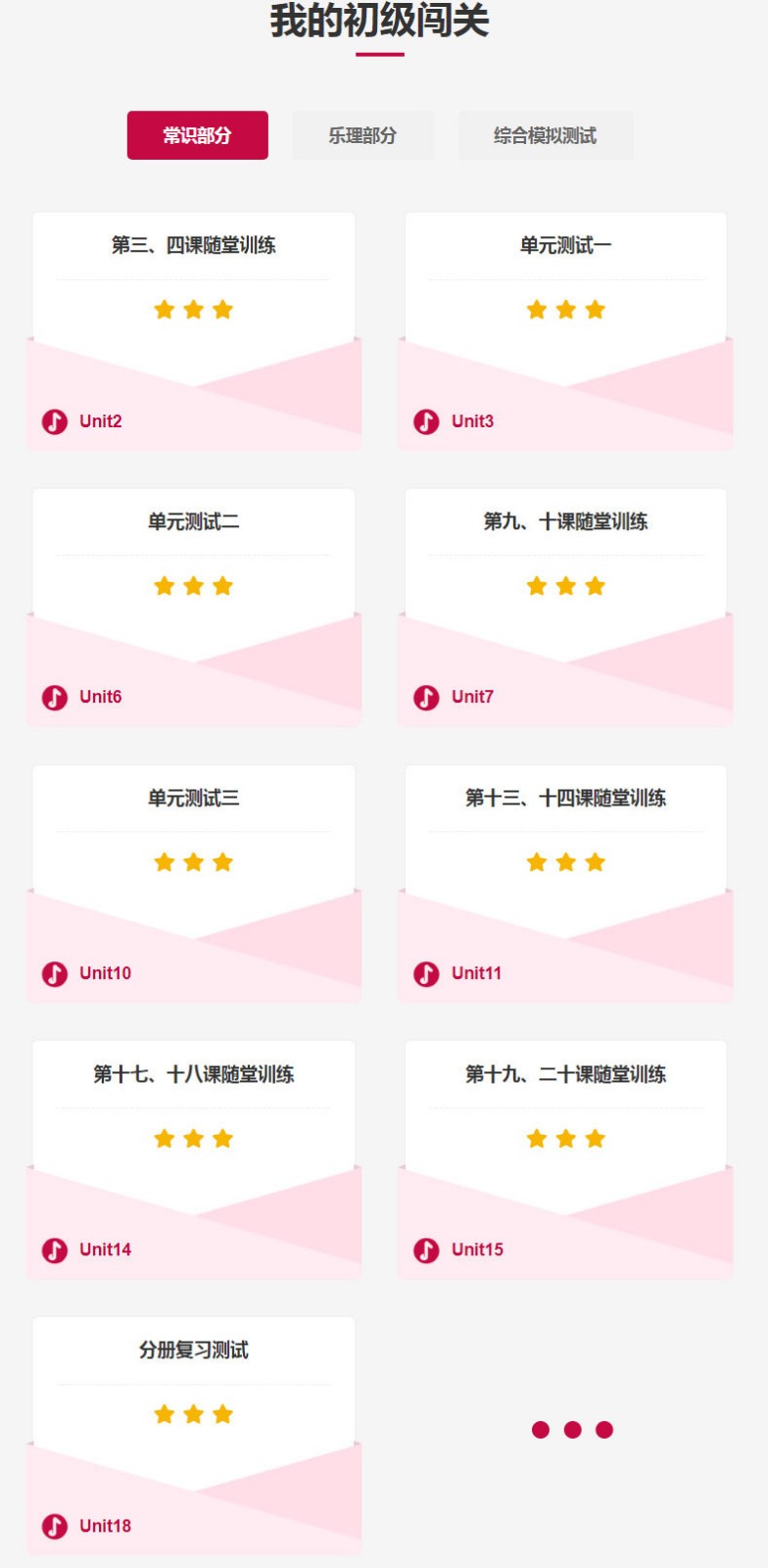This screenshot has width=768, height=1568.
Task: Open the Unit3 单元测试一 card
Action: 565,294
